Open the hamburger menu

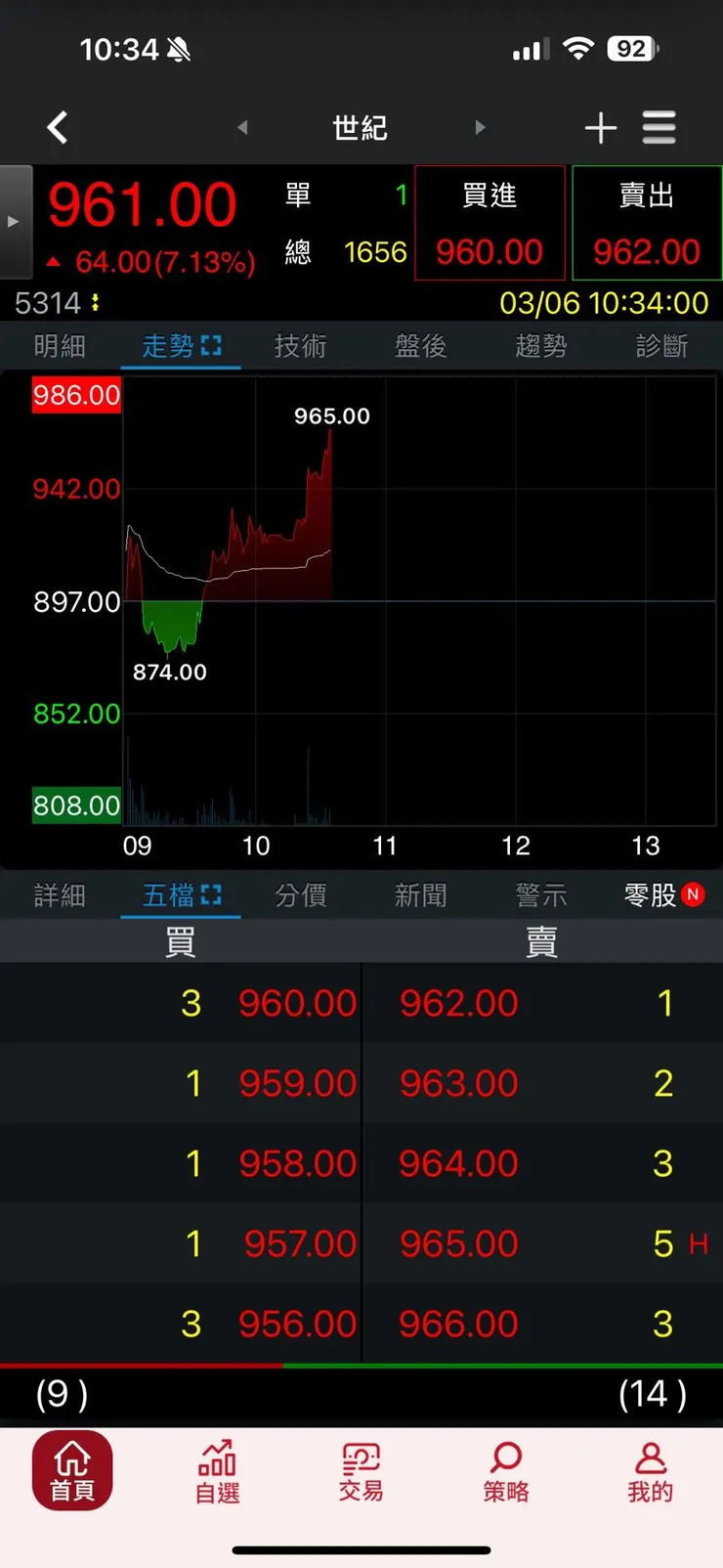point(659,128)
